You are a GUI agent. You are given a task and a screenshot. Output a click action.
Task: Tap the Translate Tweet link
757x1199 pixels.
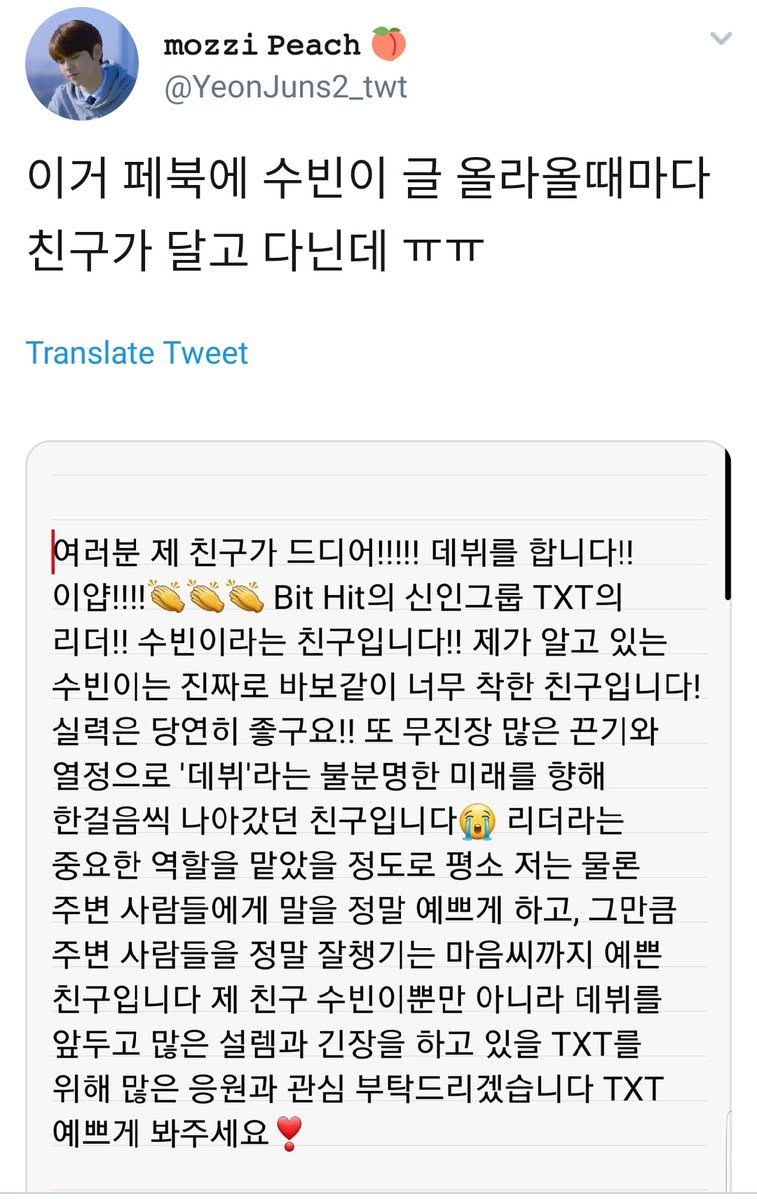pos(137,353)
